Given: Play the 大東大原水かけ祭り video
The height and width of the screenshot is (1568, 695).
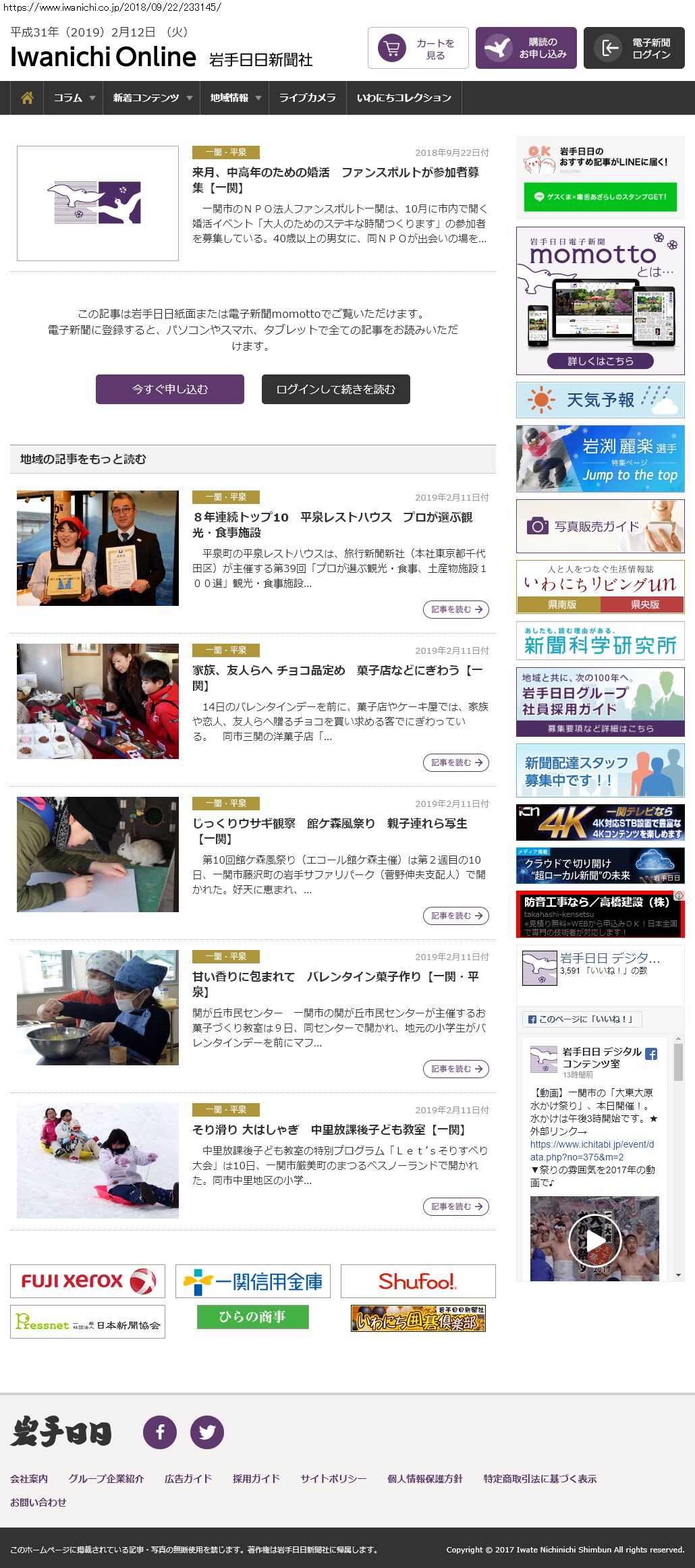Looking at the screenshot, I should tap(594, 1240).
